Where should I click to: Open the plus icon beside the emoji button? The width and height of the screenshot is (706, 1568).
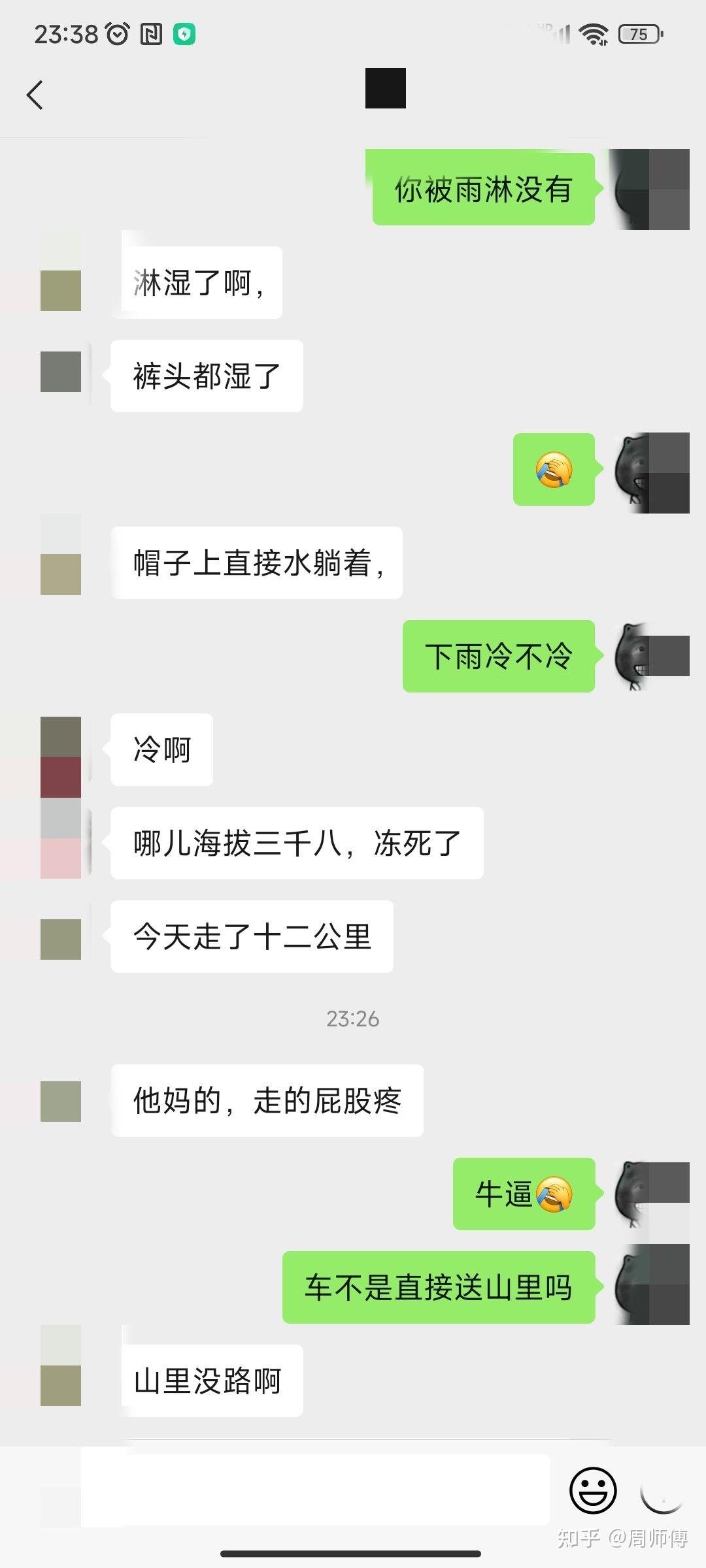pos(662,1490)
